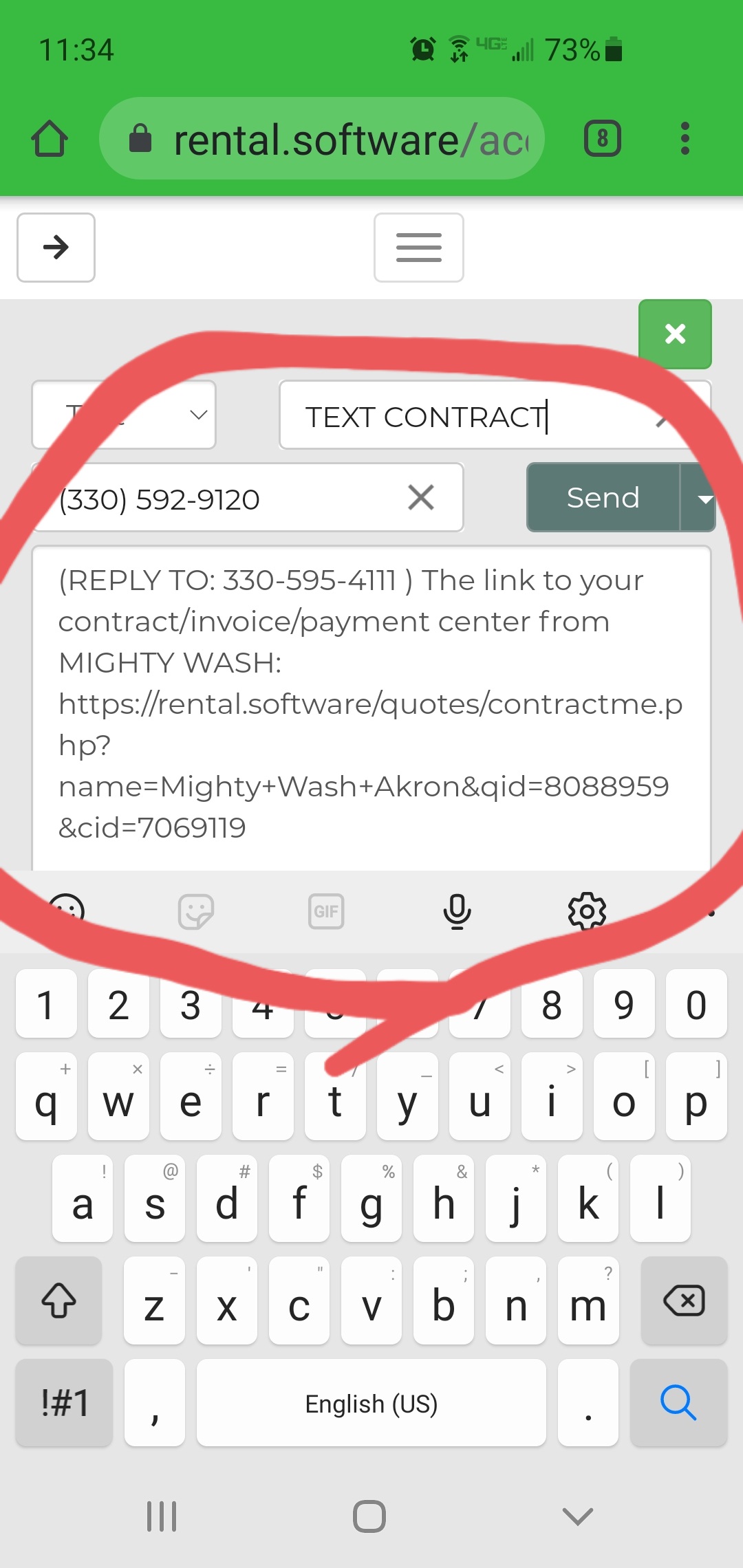Expand the Send button dropdown arrow
The width and height of the screenshot is (743, 1568).
702,499
